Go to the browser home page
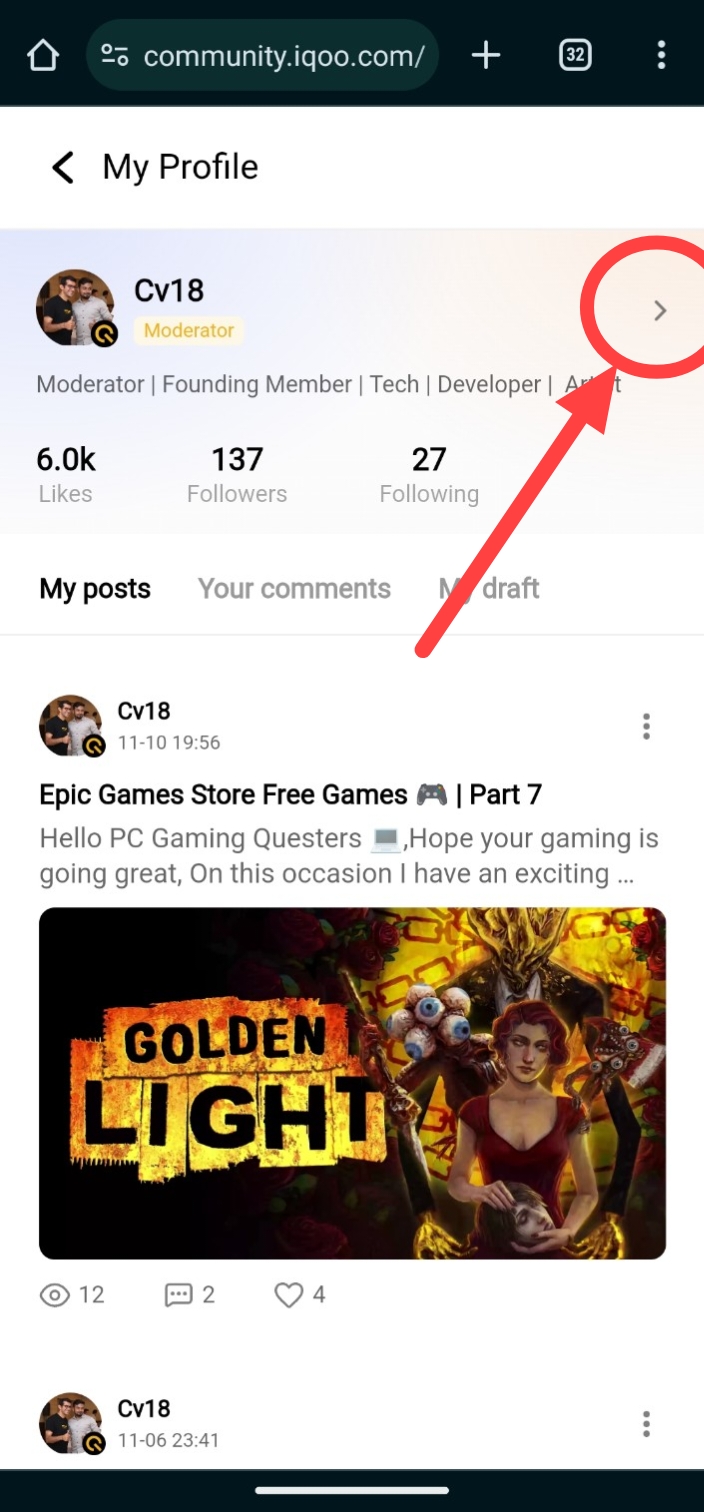The height and width of the screenshot is (1512, 704). [43, 56]
